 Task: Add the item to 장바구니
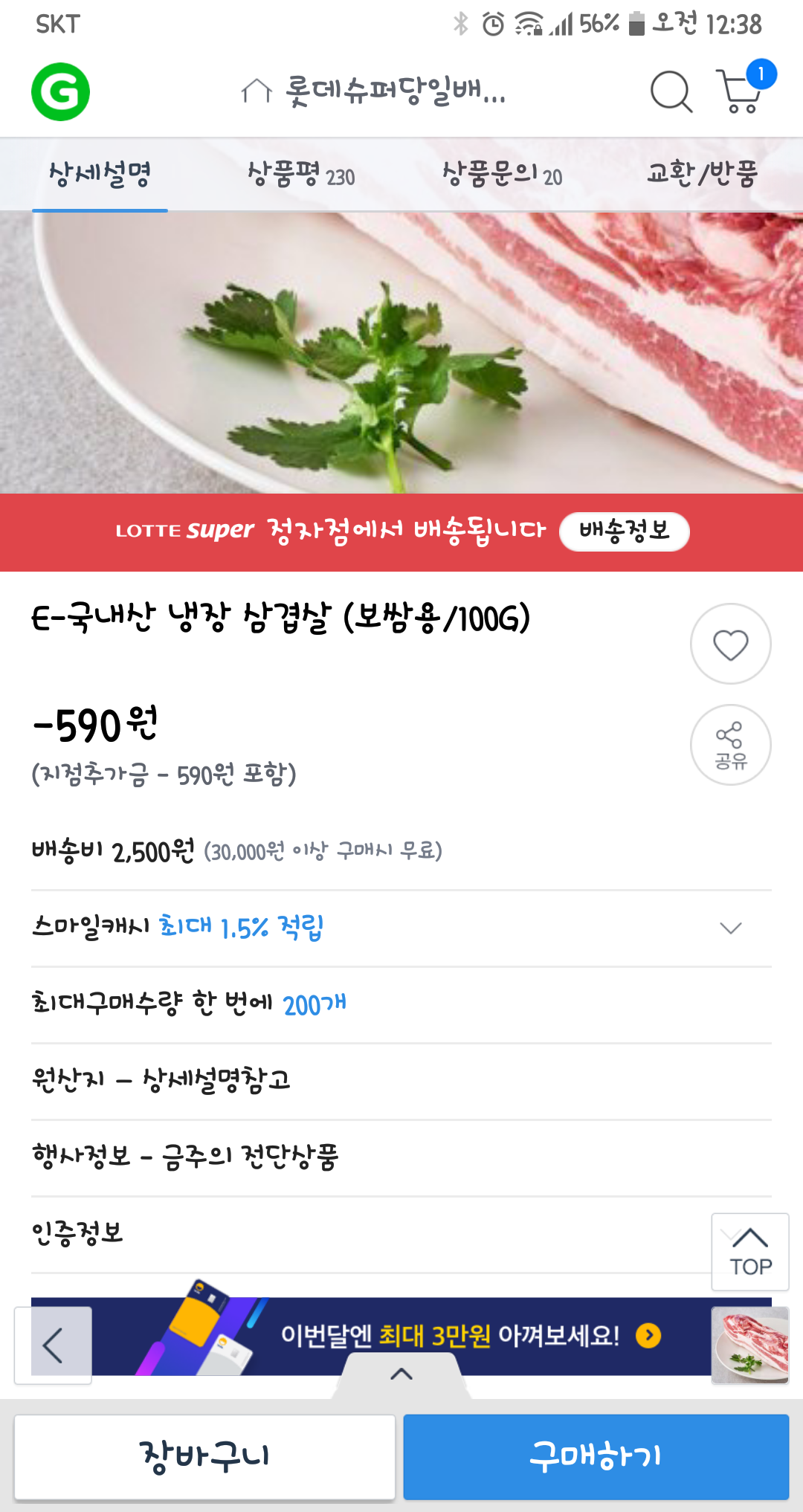[204, 1456]
